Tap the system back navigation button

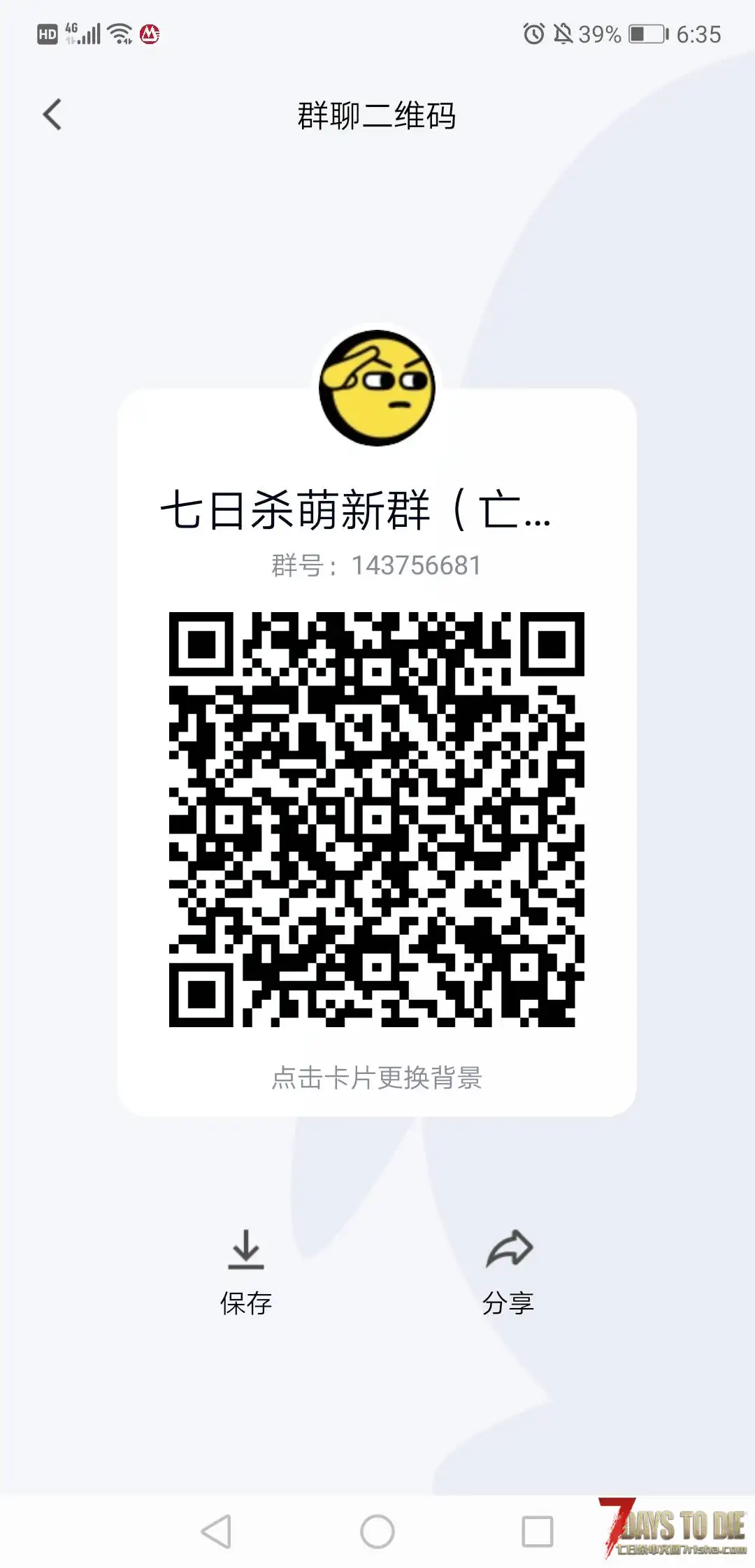(216, 1532)
